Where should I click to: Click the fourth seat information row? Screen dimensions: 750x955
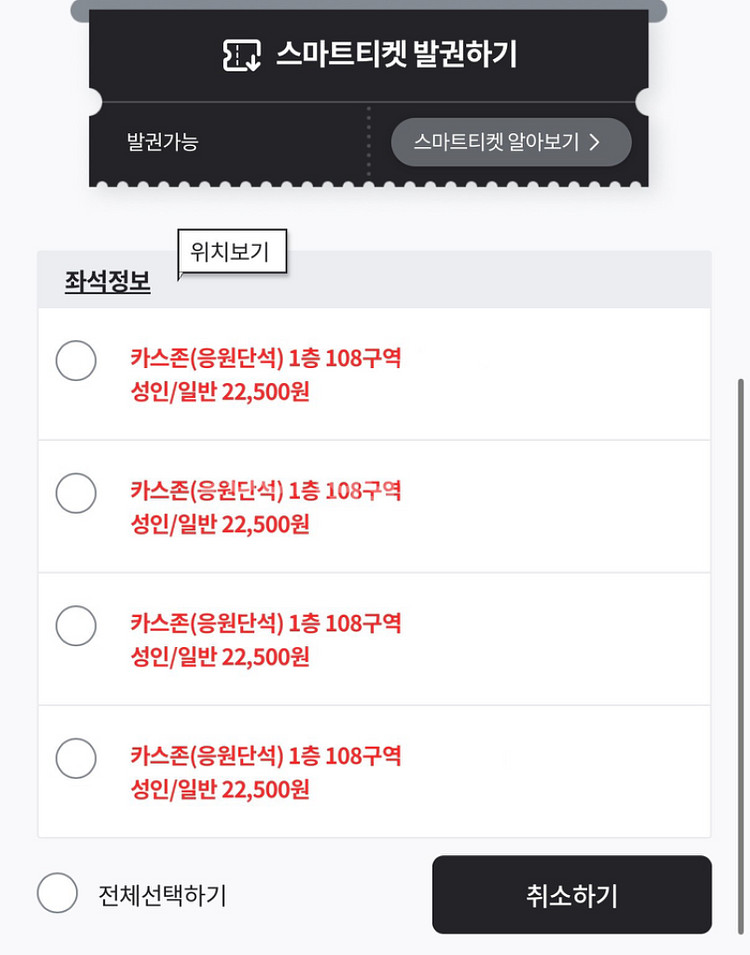pos(374,771)
